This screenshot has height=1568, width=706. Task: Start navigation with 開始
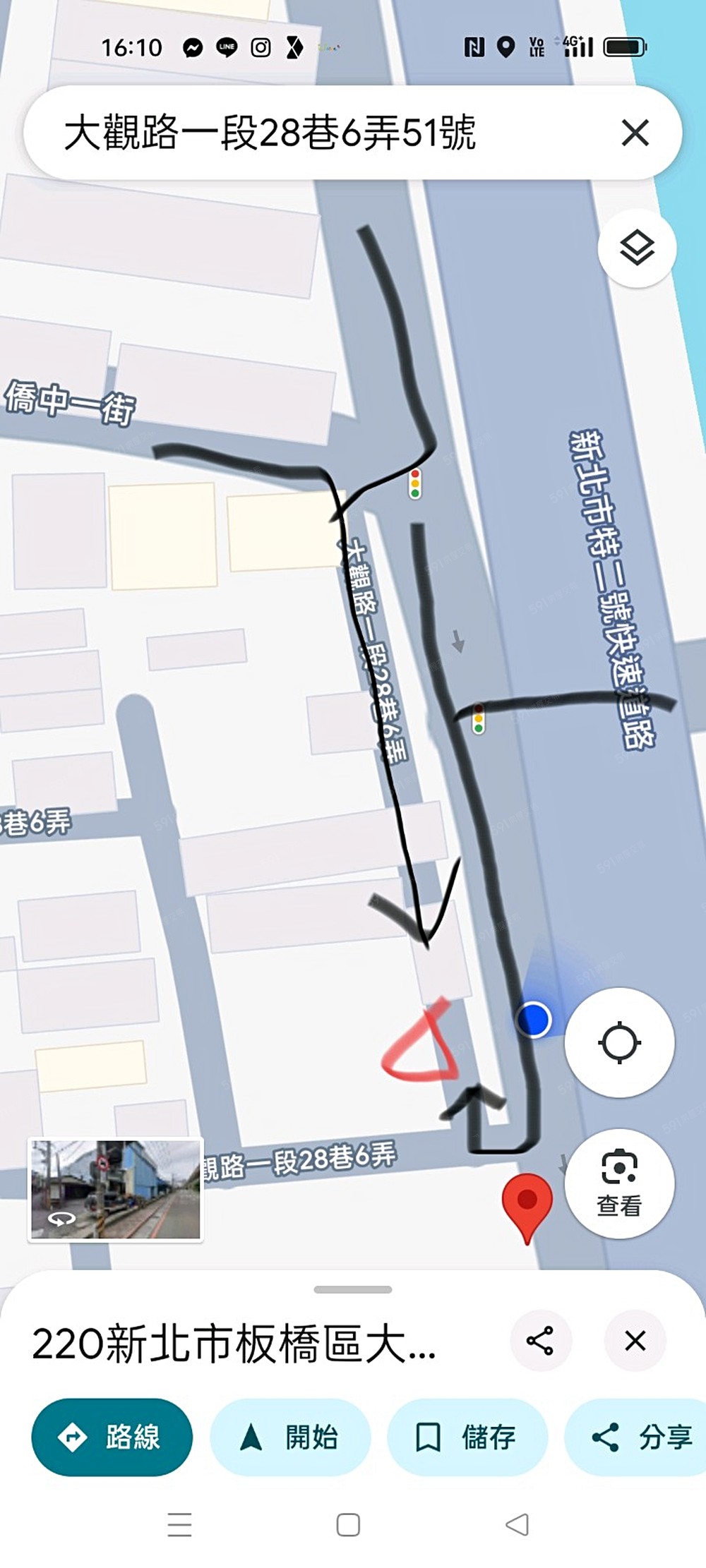pos(290,1437)
